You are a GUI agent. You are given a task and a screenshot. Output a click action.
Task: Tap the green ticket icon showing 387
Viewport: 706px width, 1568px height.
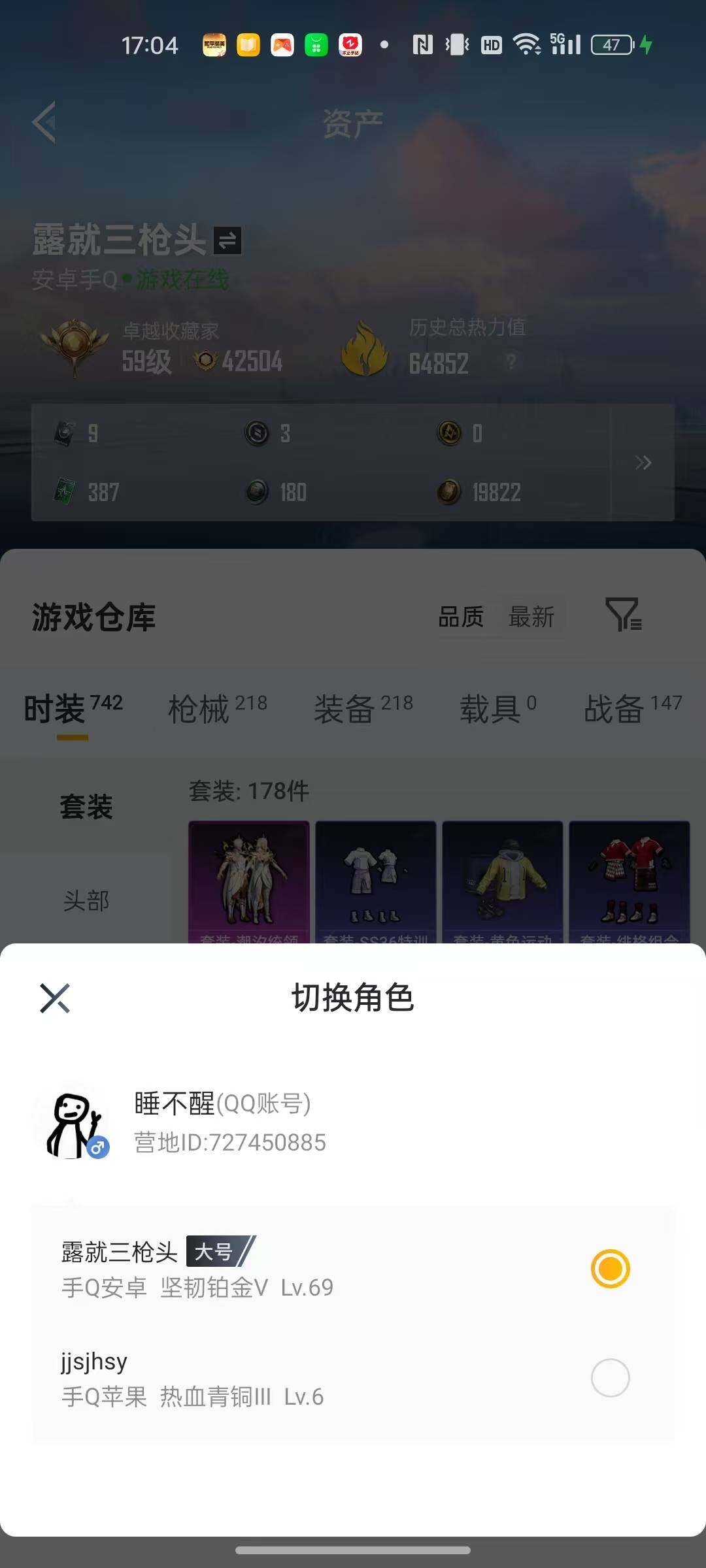click(x=61, y=491)
